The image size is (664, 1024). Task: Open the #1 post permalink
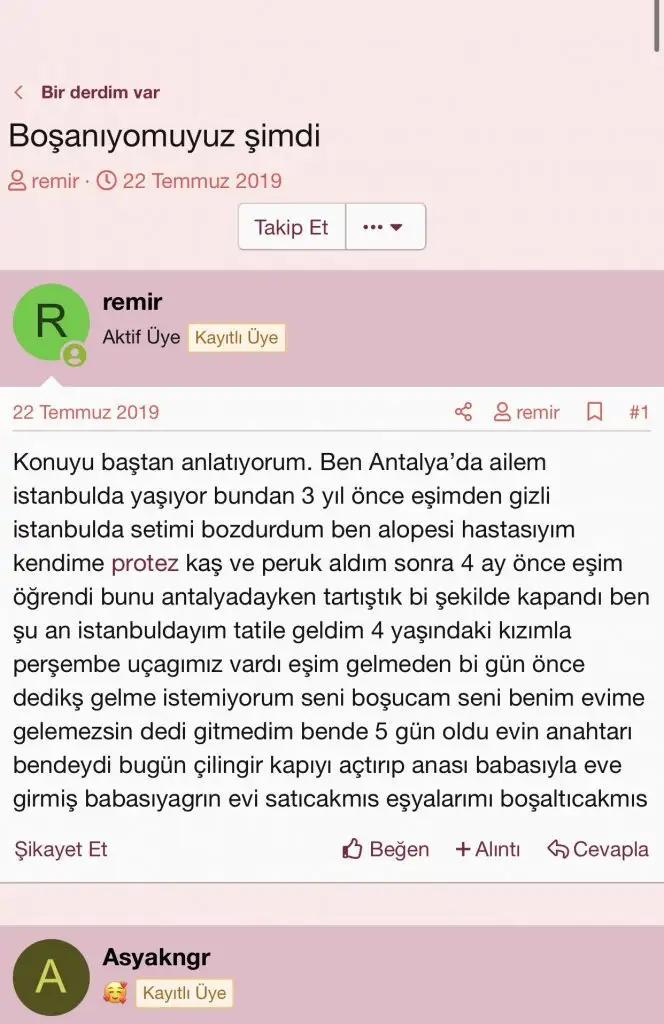[x=639, y=412]
